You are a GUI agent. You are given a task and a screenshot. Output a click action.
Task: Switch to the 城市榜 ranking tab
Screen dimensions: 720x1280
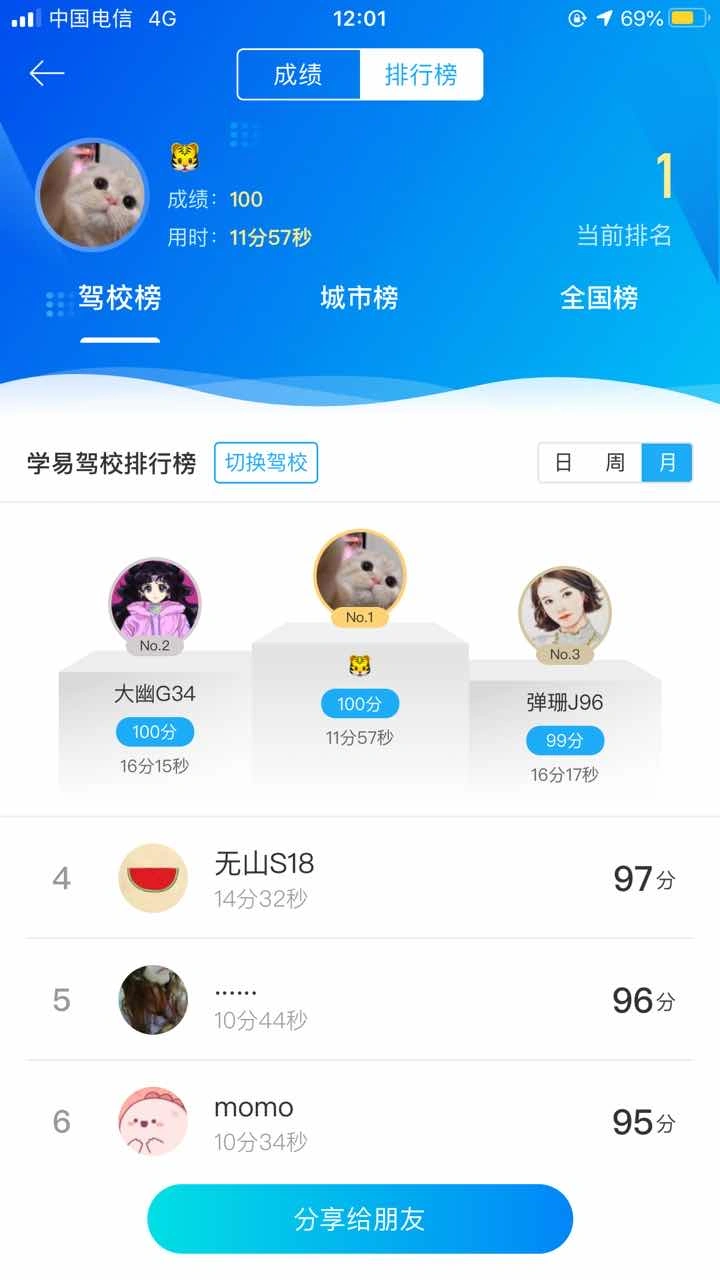click(359, 298)
